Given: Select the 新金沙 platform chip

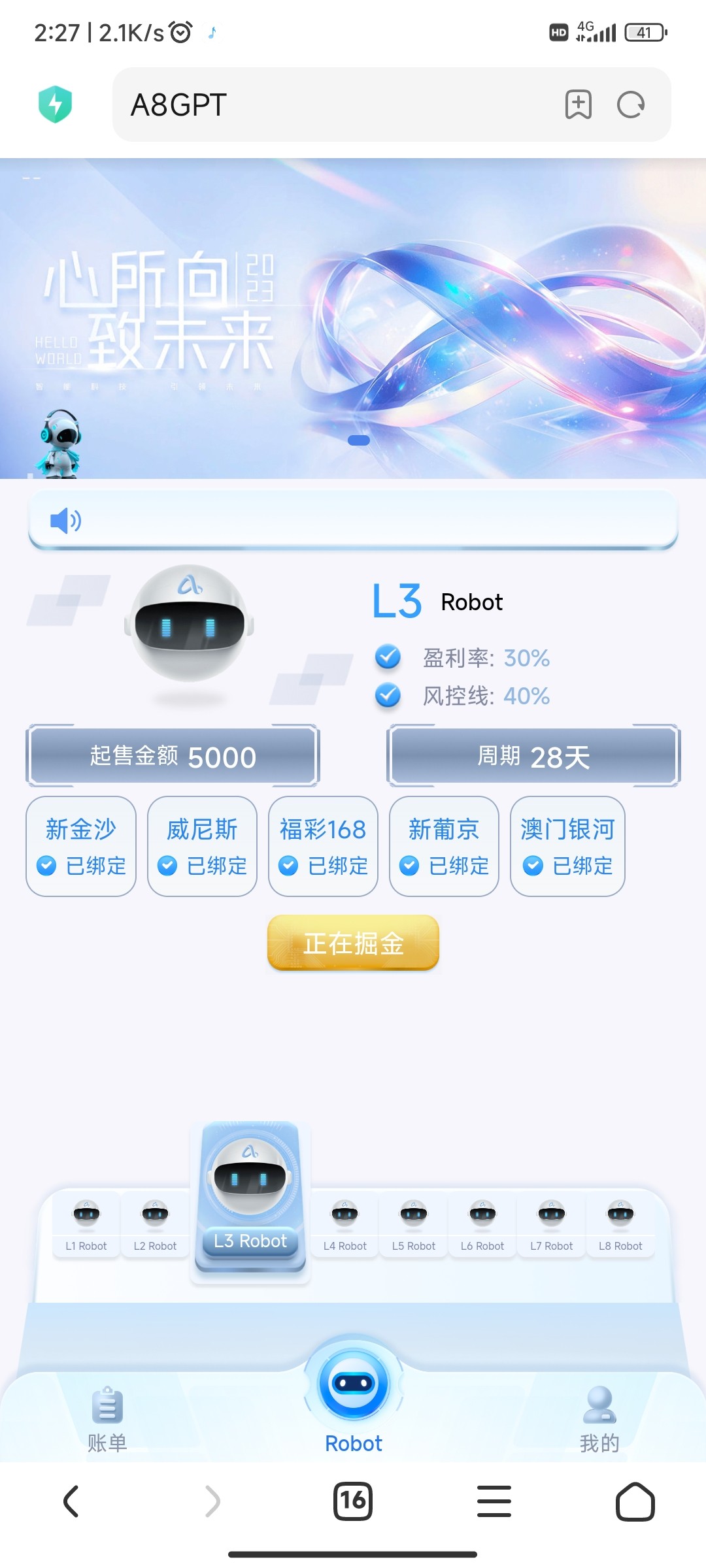Looking at the screenshot, I should (81, 846).
